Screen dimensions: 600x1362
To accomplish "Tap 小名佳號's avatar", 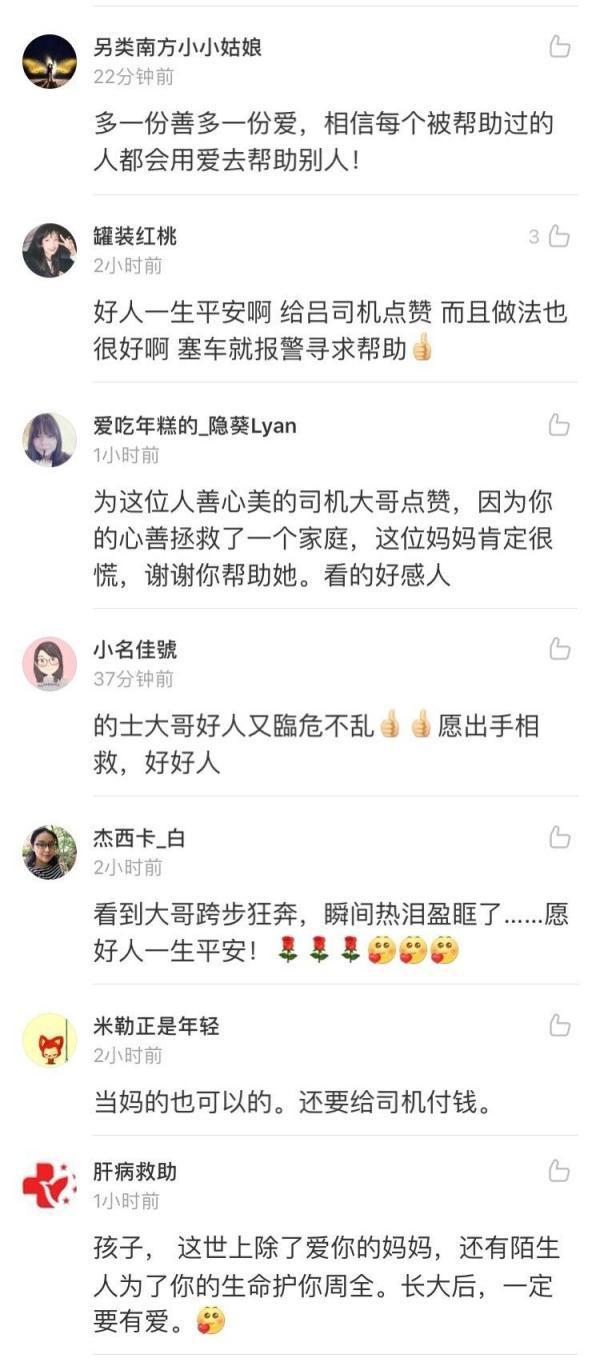I will [50, 664].
